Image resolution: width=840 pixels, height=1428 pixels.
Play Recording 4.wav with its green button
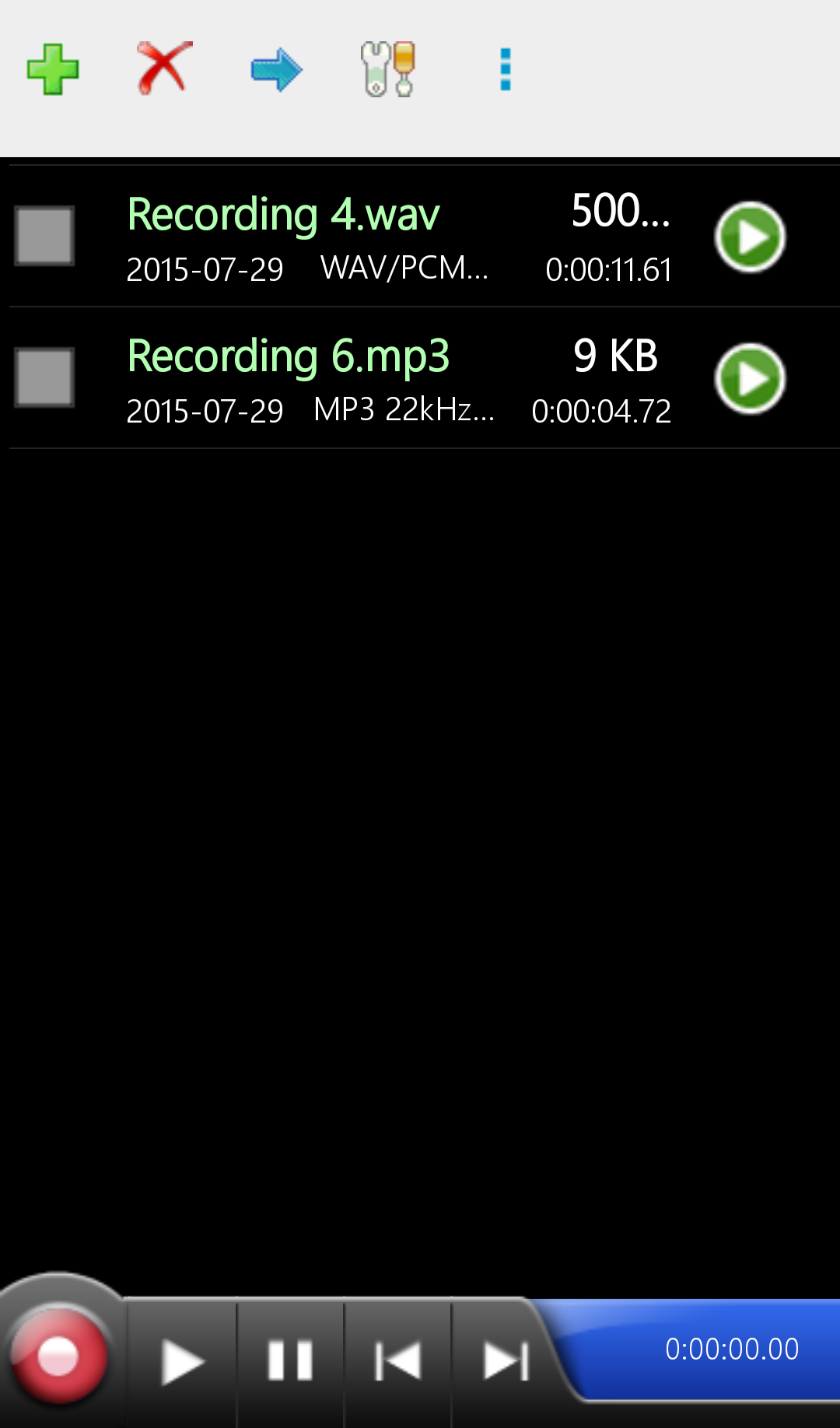[x=750, y=237]
